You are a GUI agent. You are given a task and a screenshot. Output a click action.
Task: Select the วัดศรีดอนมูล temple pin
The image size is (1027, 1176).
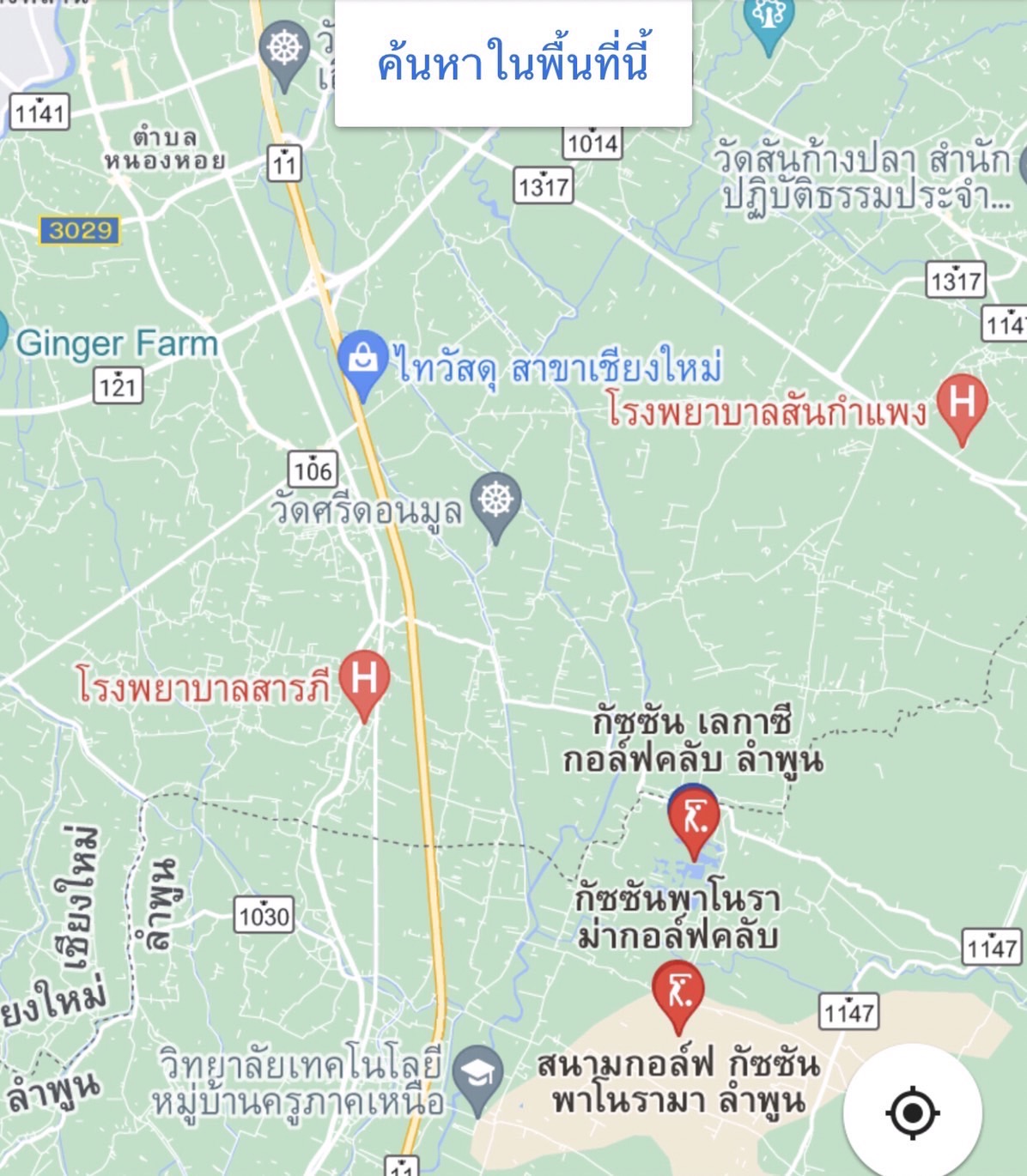pyautogui.click(x=495, y=501)
